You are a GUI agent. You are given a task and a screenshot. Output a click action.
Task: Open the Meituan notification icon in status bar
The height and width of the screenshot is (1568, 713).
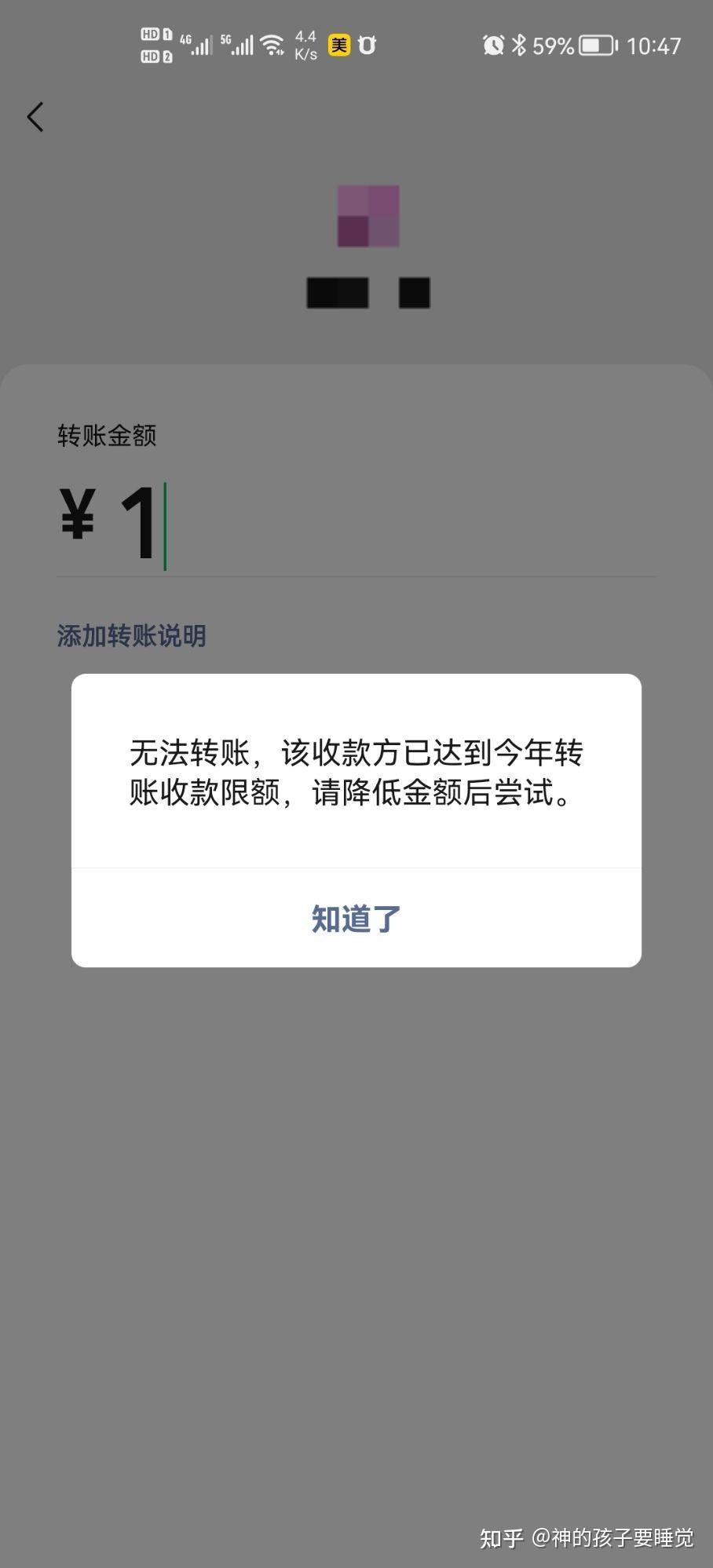coord(341,45)
